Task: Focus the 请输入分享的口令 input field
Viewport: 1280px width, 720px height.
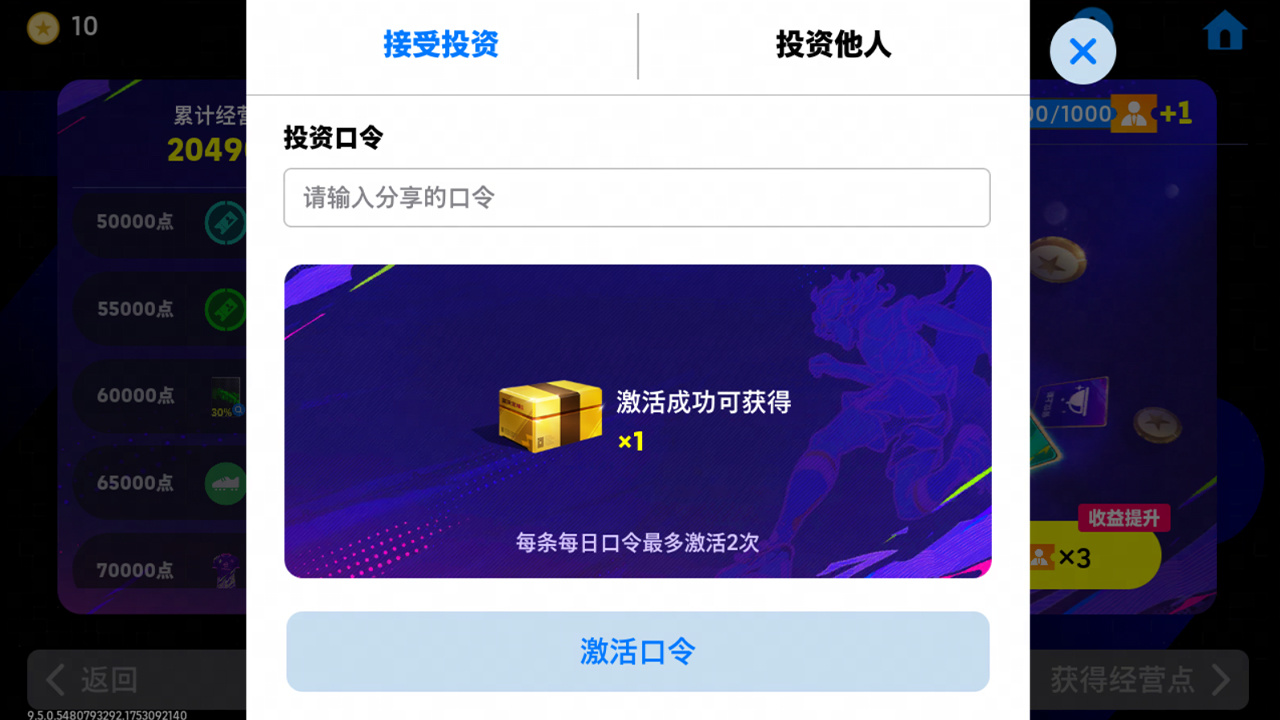Action: pos(637,198)
